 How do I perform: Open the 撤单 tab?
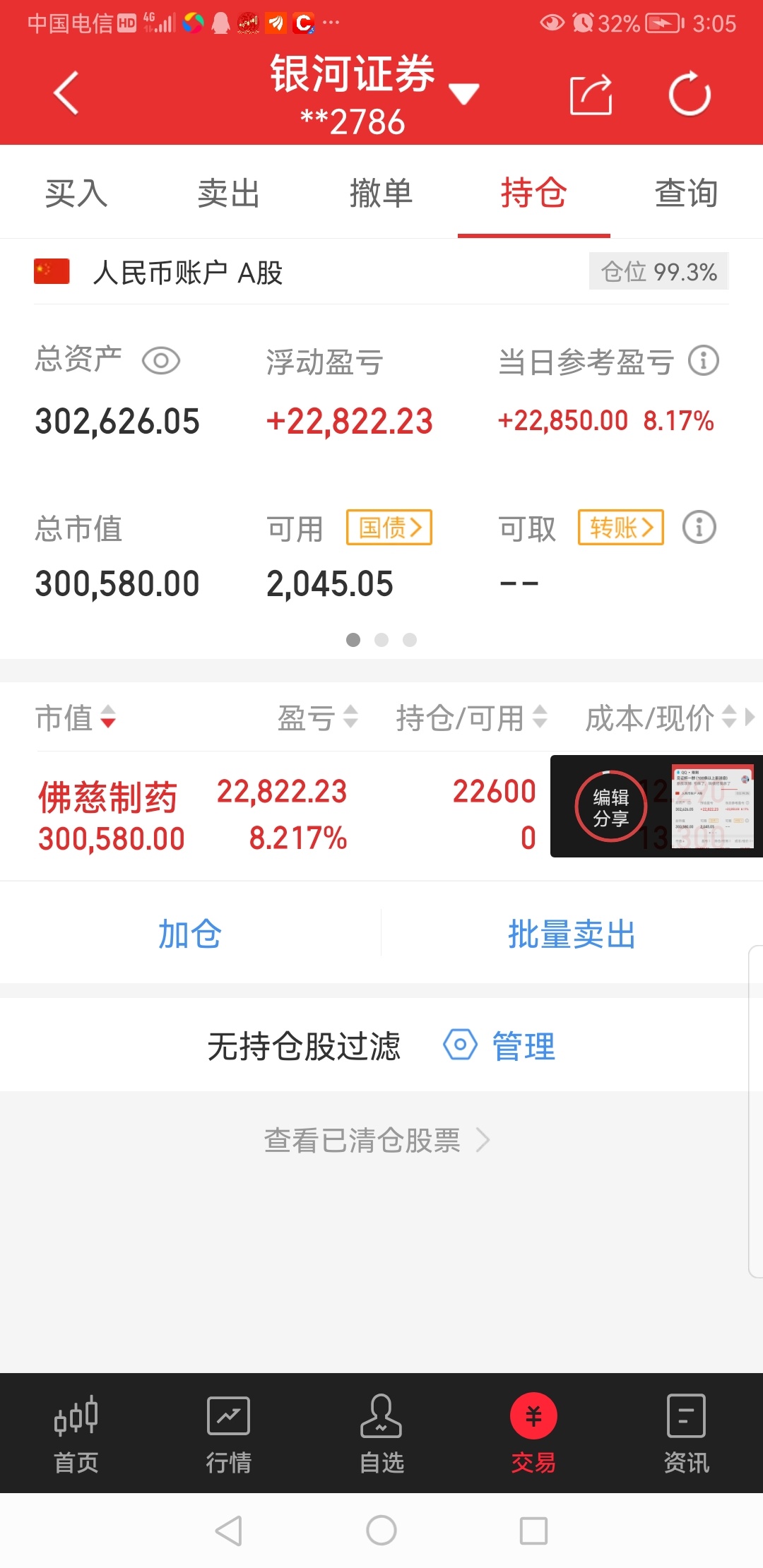[381, 193]
